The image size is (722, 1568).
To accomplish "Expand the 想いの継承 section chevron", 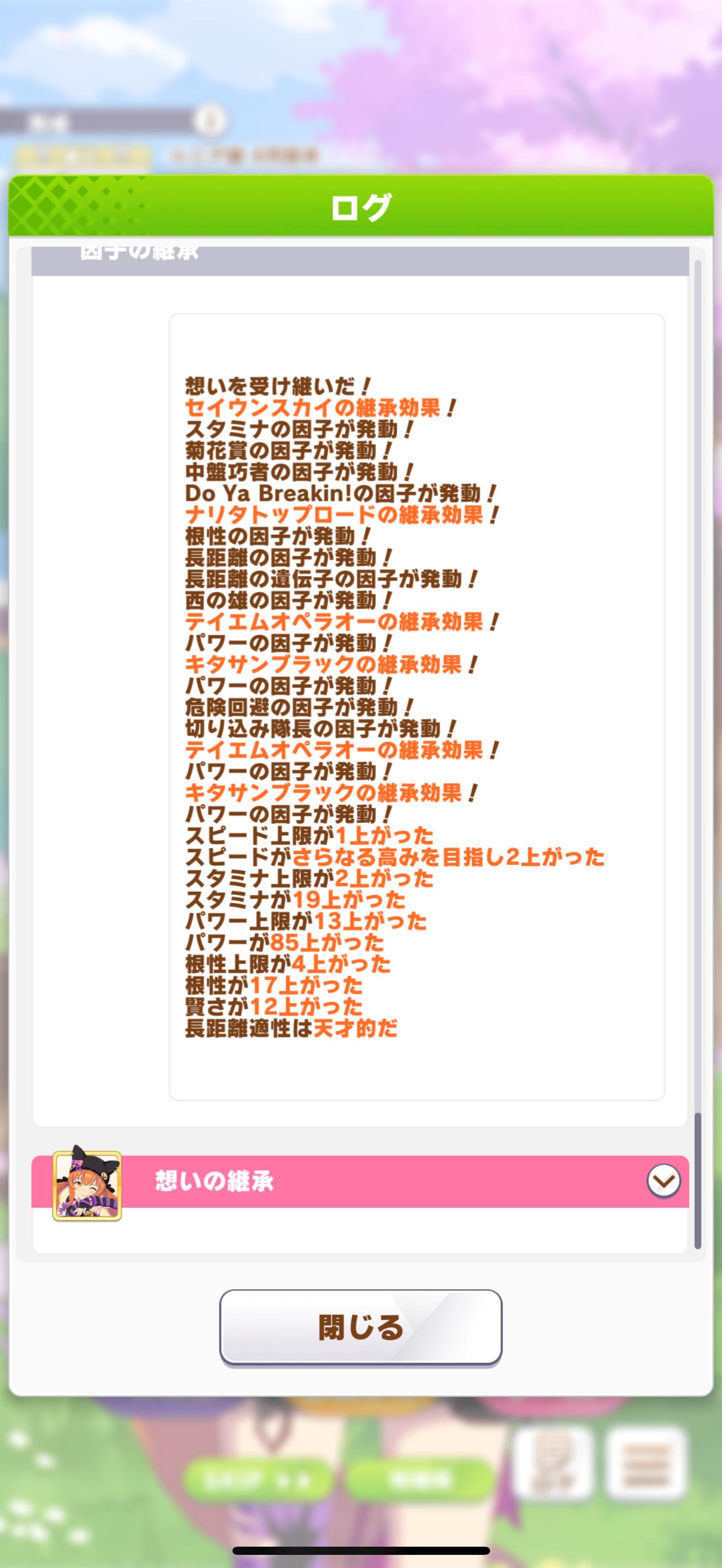I will [663, 1181].
